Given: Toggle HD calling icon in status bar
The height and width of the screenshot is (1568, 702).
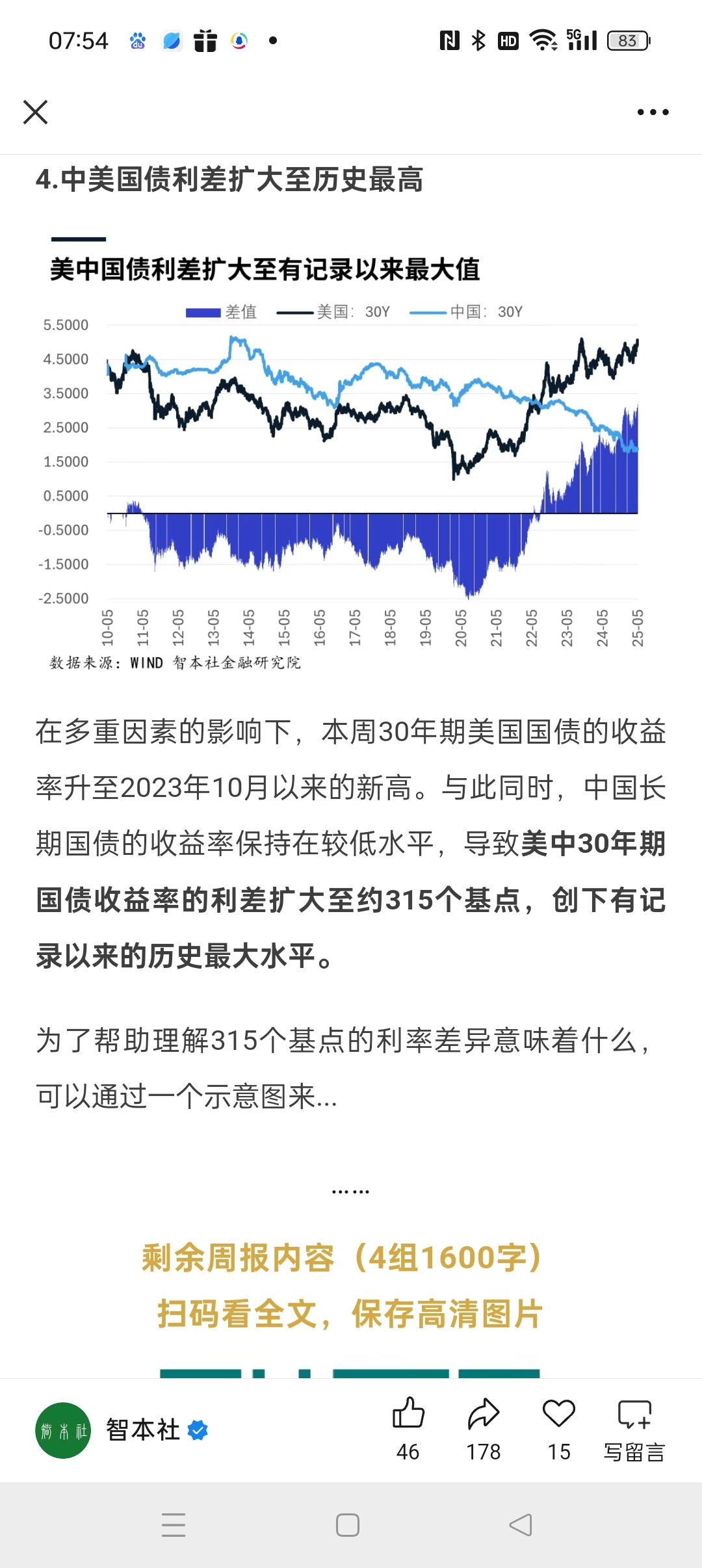Looking at the screenshot, I should pos(508,40).
